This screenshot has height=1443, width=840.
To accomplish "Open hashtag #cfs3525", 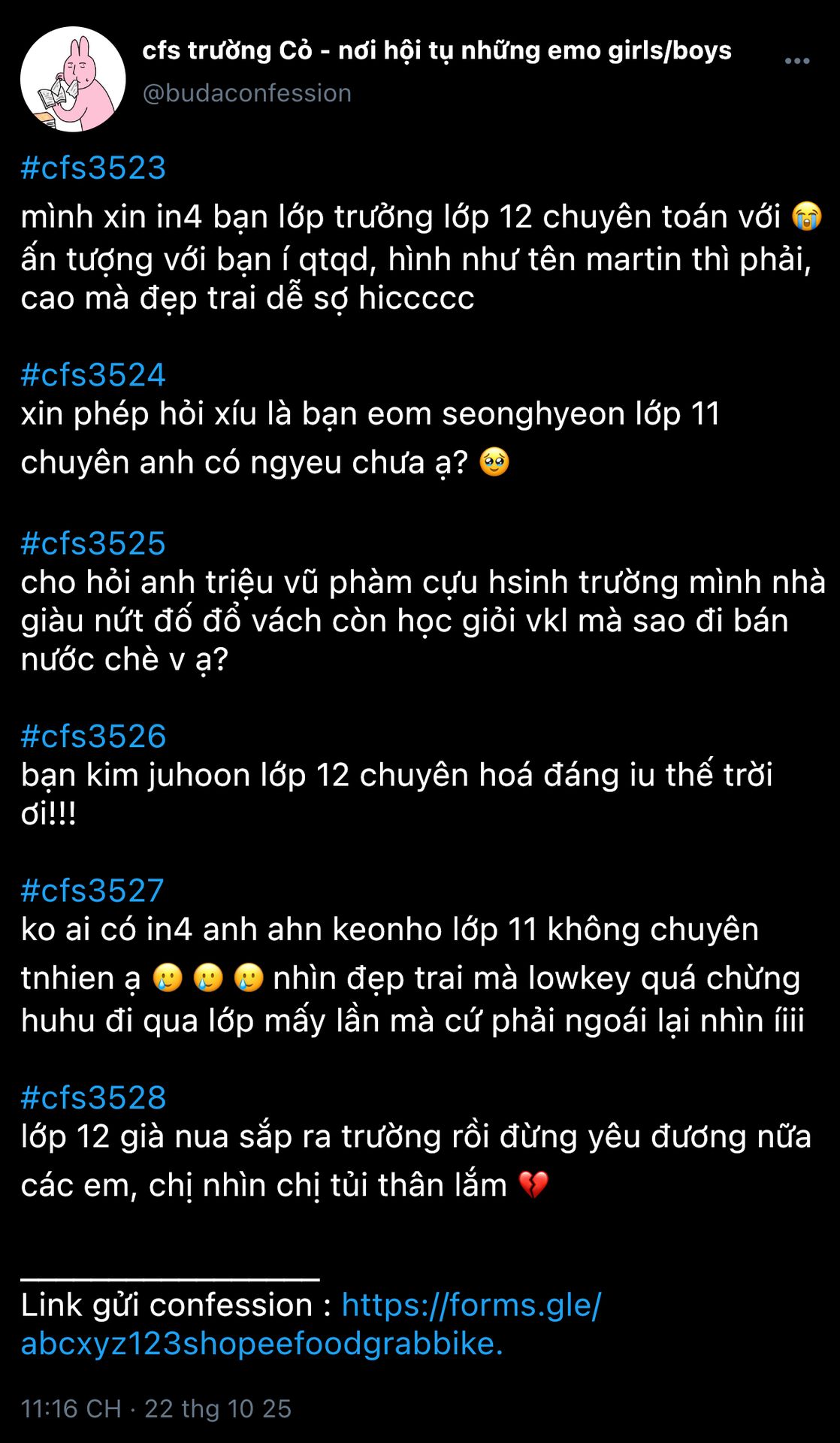I will 93,543.
